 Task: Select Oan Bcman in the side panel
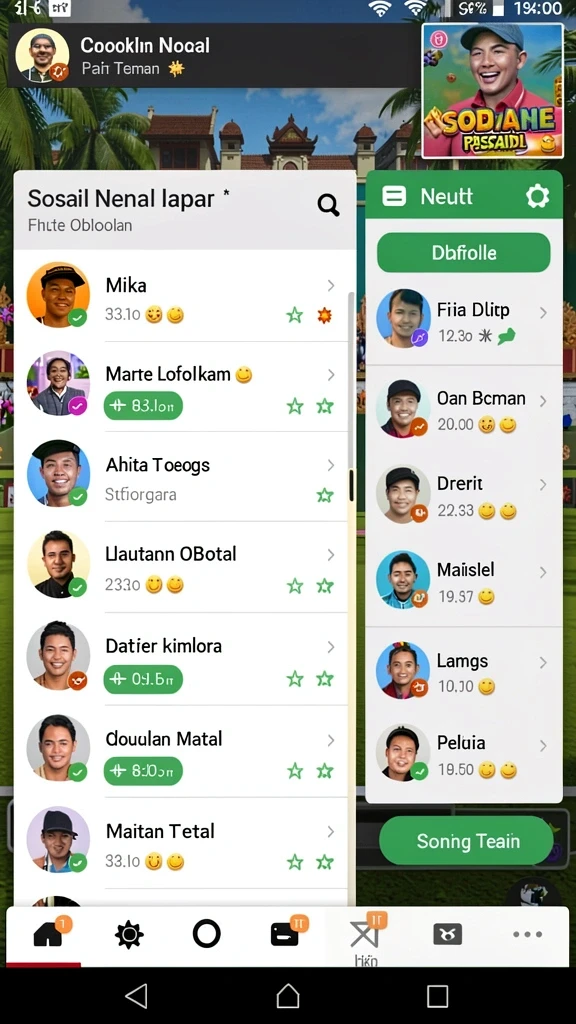click(x=464, y=409)
